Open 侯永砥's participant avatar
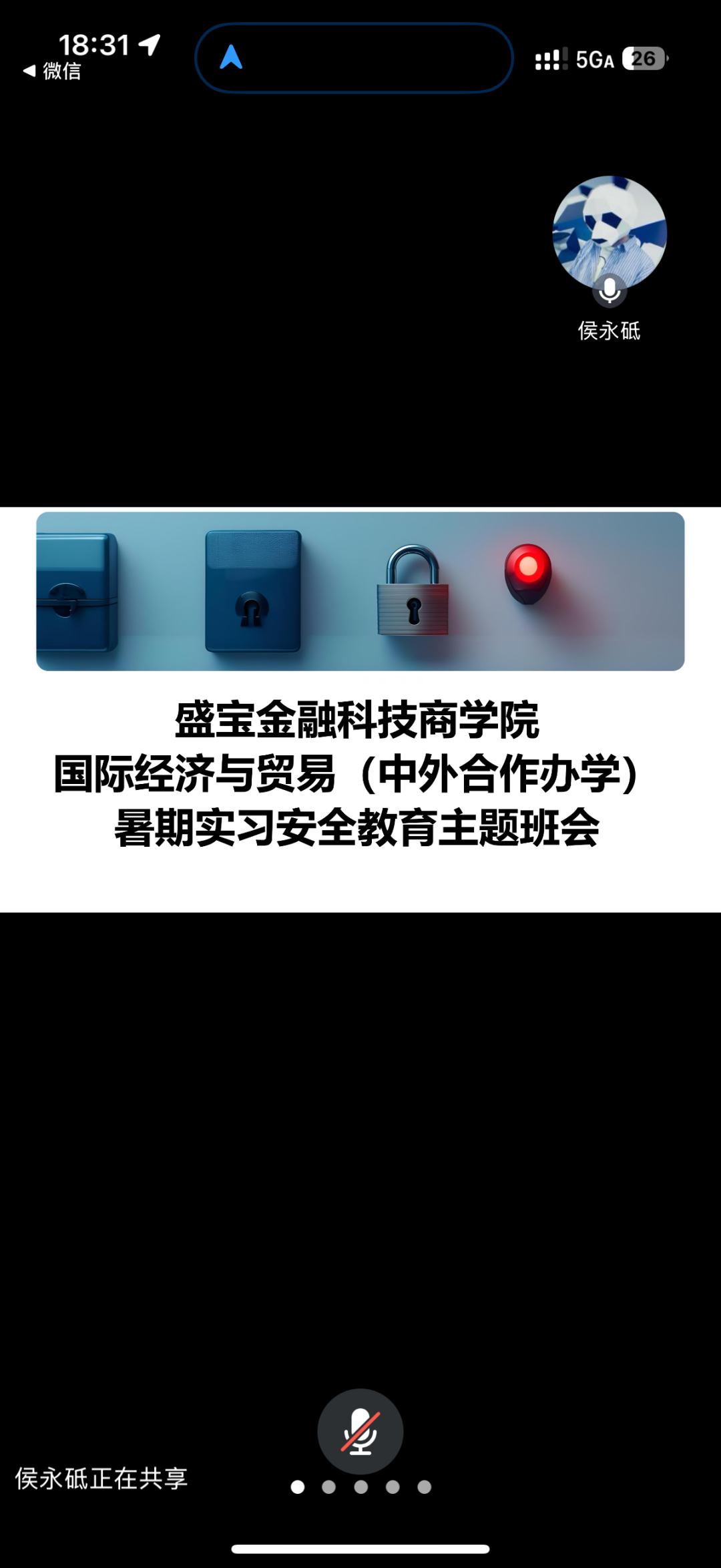 point(609,233)
